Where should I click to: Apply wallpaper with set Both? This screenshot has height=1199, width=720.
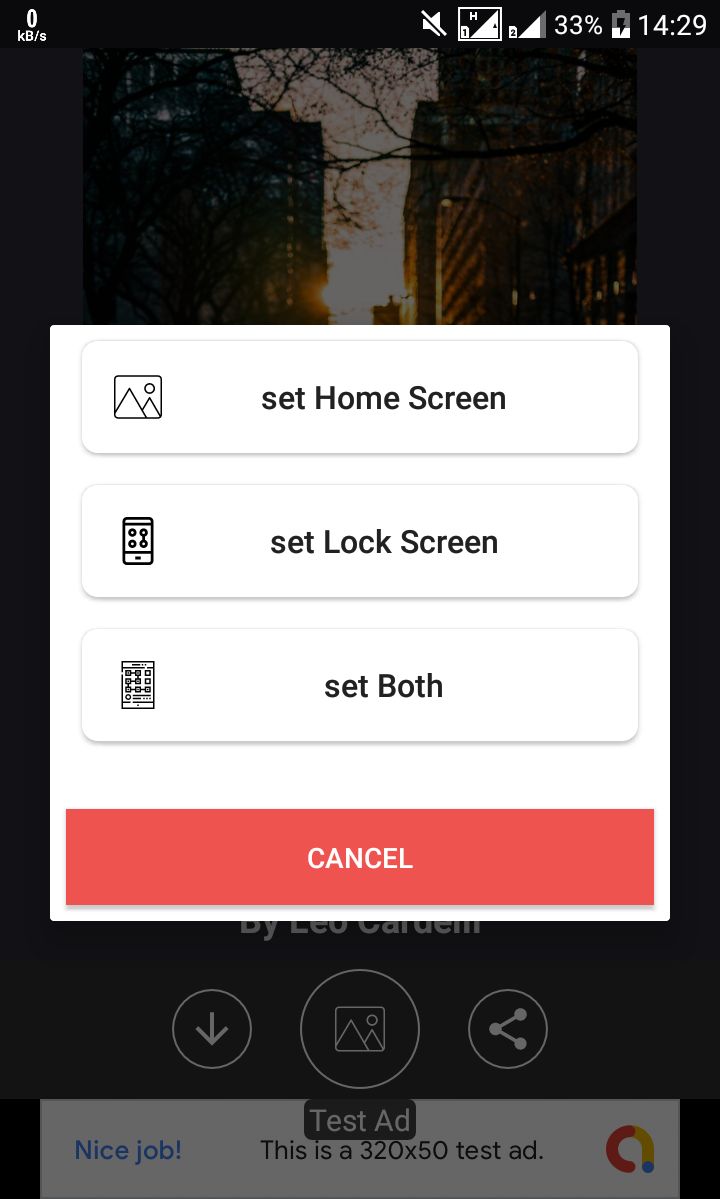360,686
